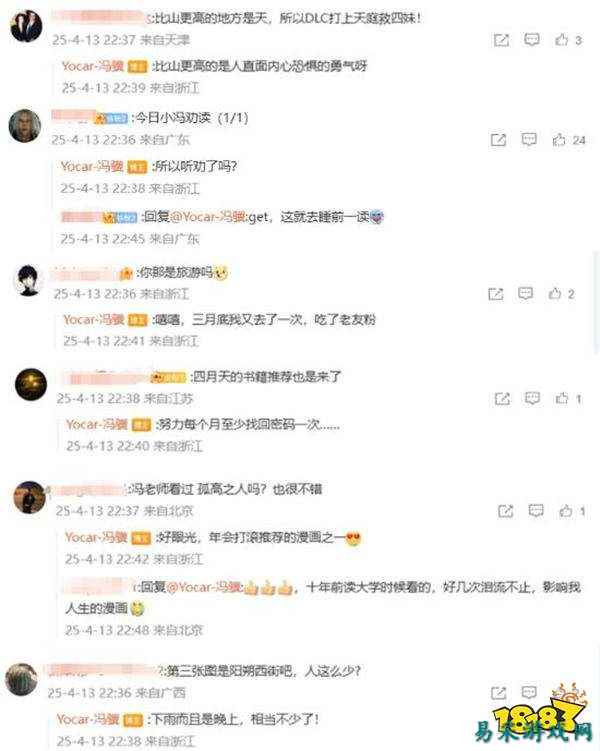Share the 今日小冯劝读 comment
Viewport: 600px width, 751px height.
[x=498, y=140]
